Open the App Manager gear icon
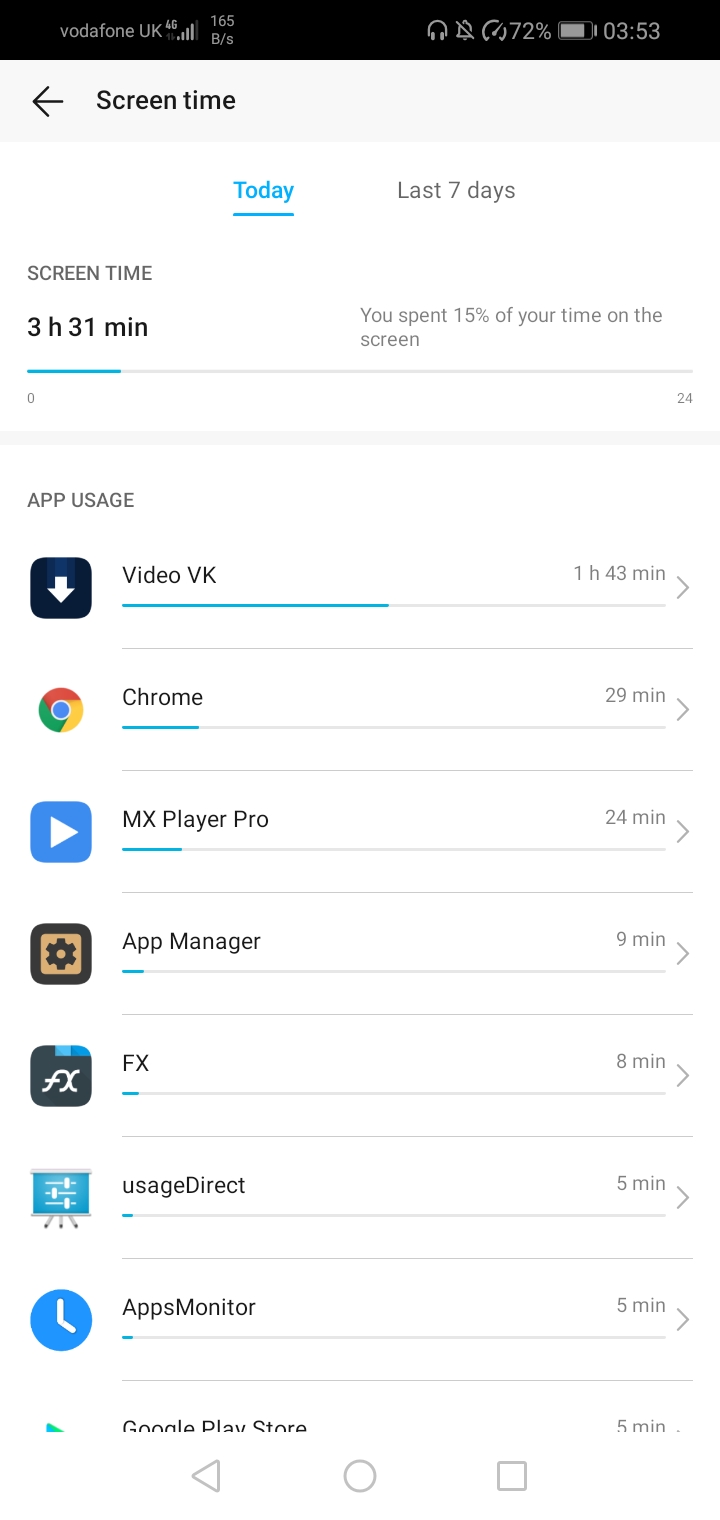720x1520 pixels. pos(61,954)
